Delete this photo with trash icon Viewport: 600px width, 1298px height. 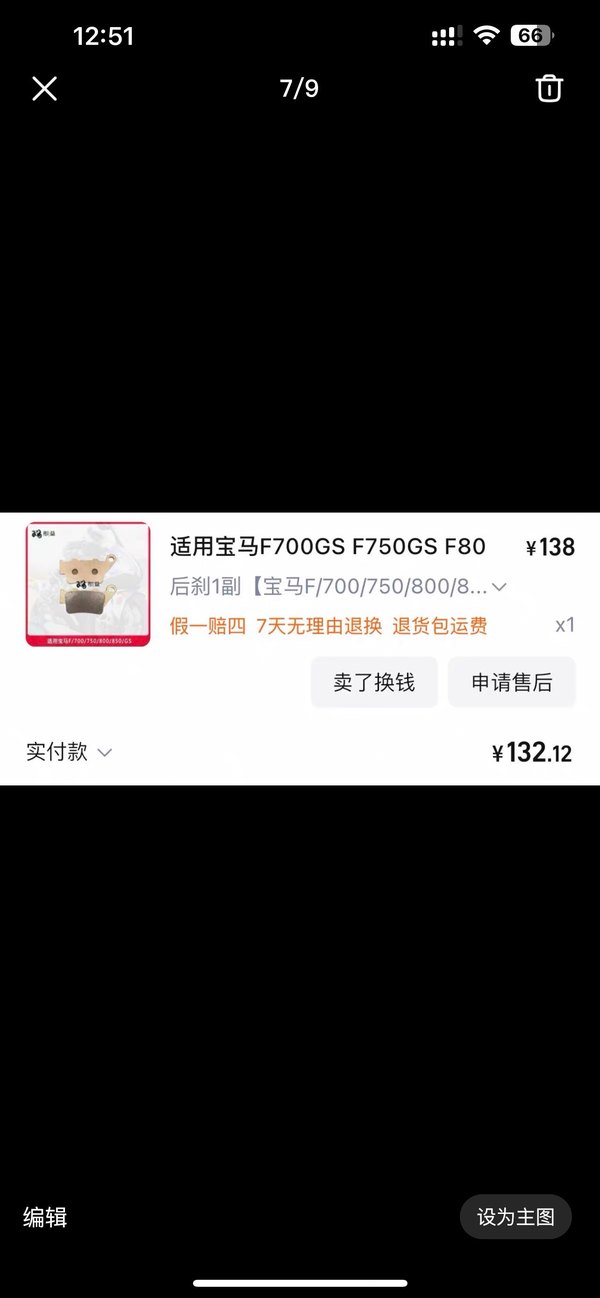(549, 89)
